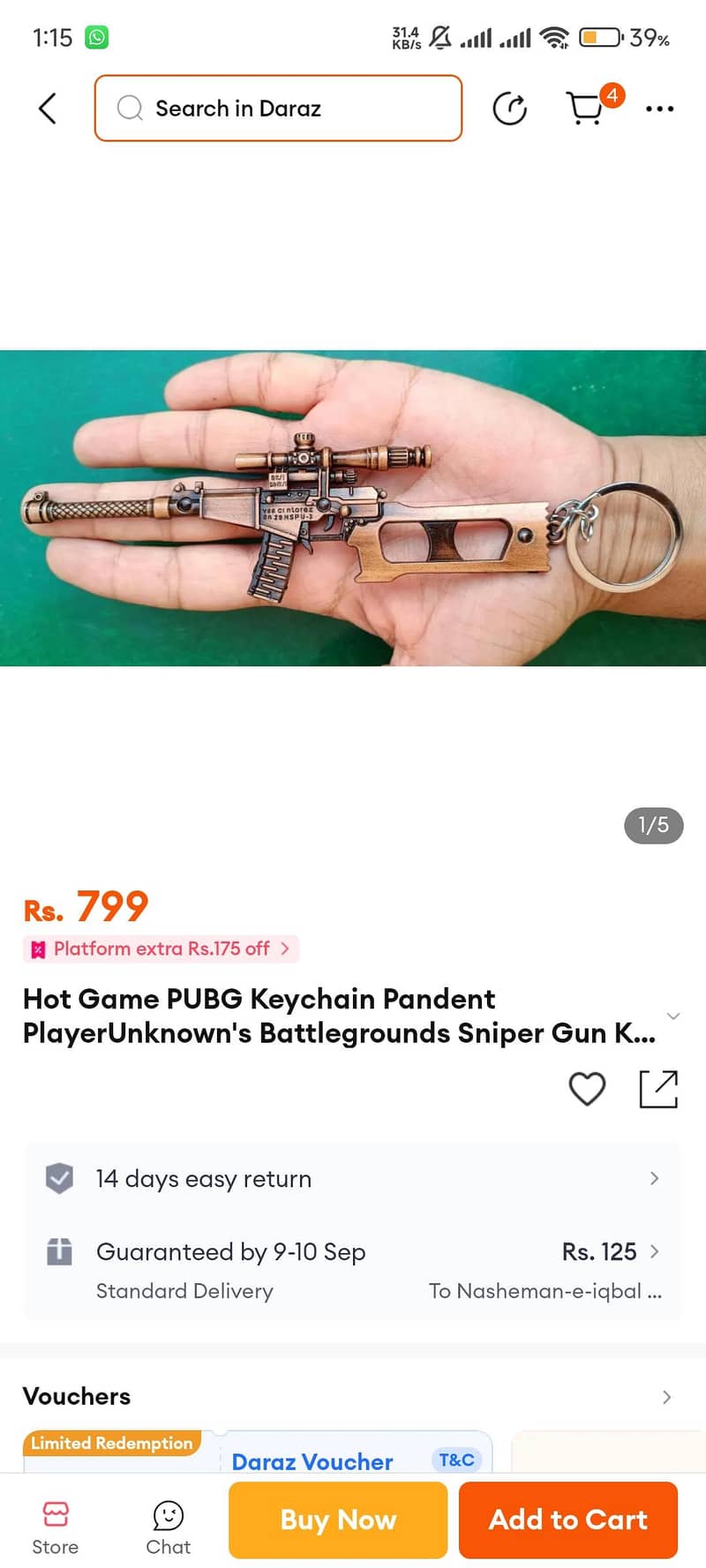Add this keychain to wishlist
The width and height of the screenshot is (706, 1568).
(587, 1089)
